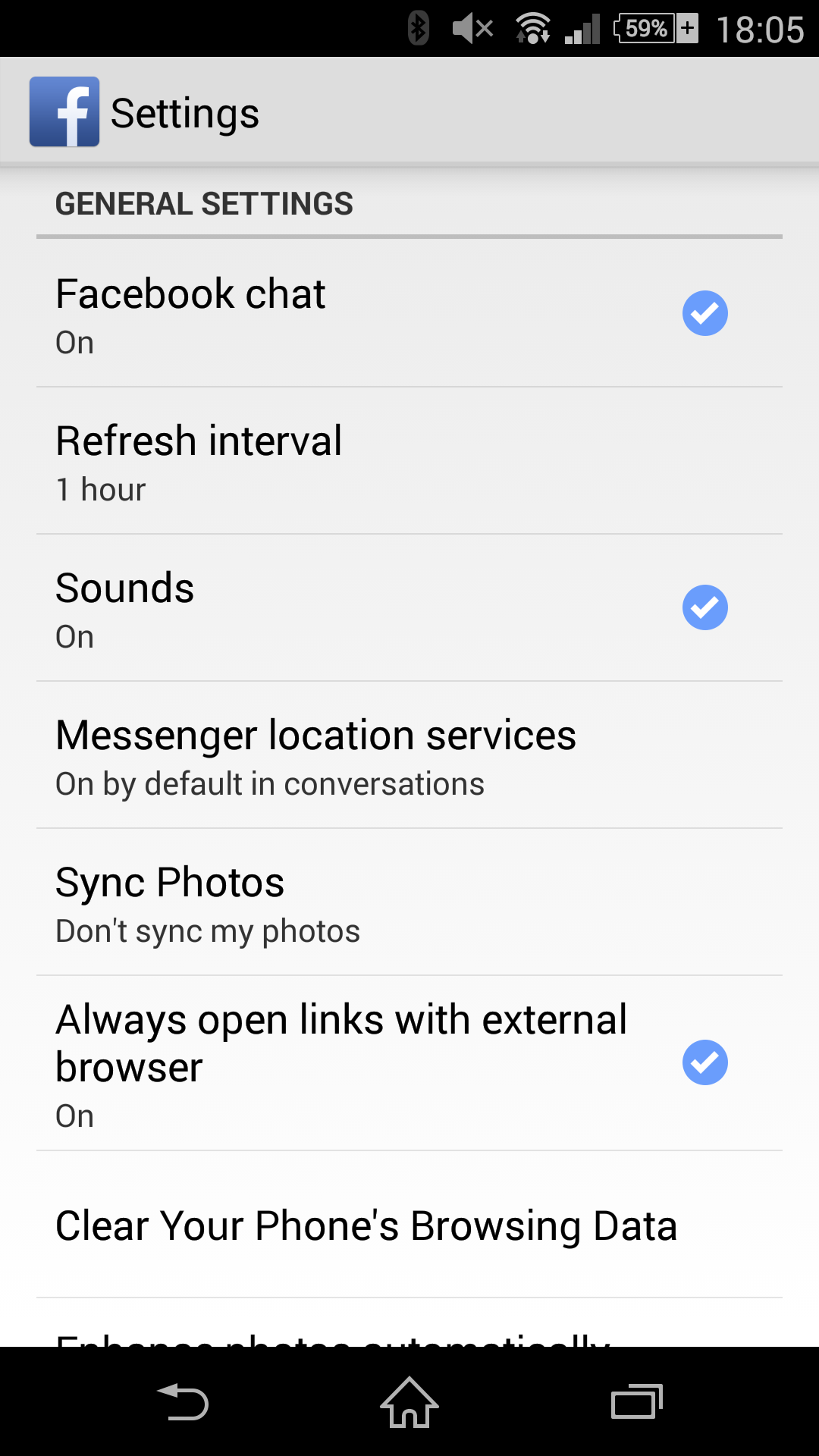Uncheck Always open links with external browser

pos(704,1062)
